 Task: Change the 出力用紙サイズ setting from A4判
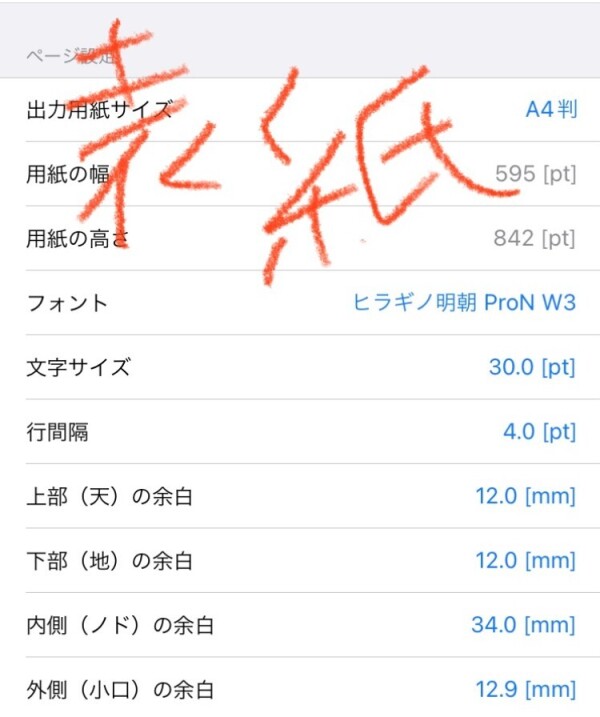(551, 110)
